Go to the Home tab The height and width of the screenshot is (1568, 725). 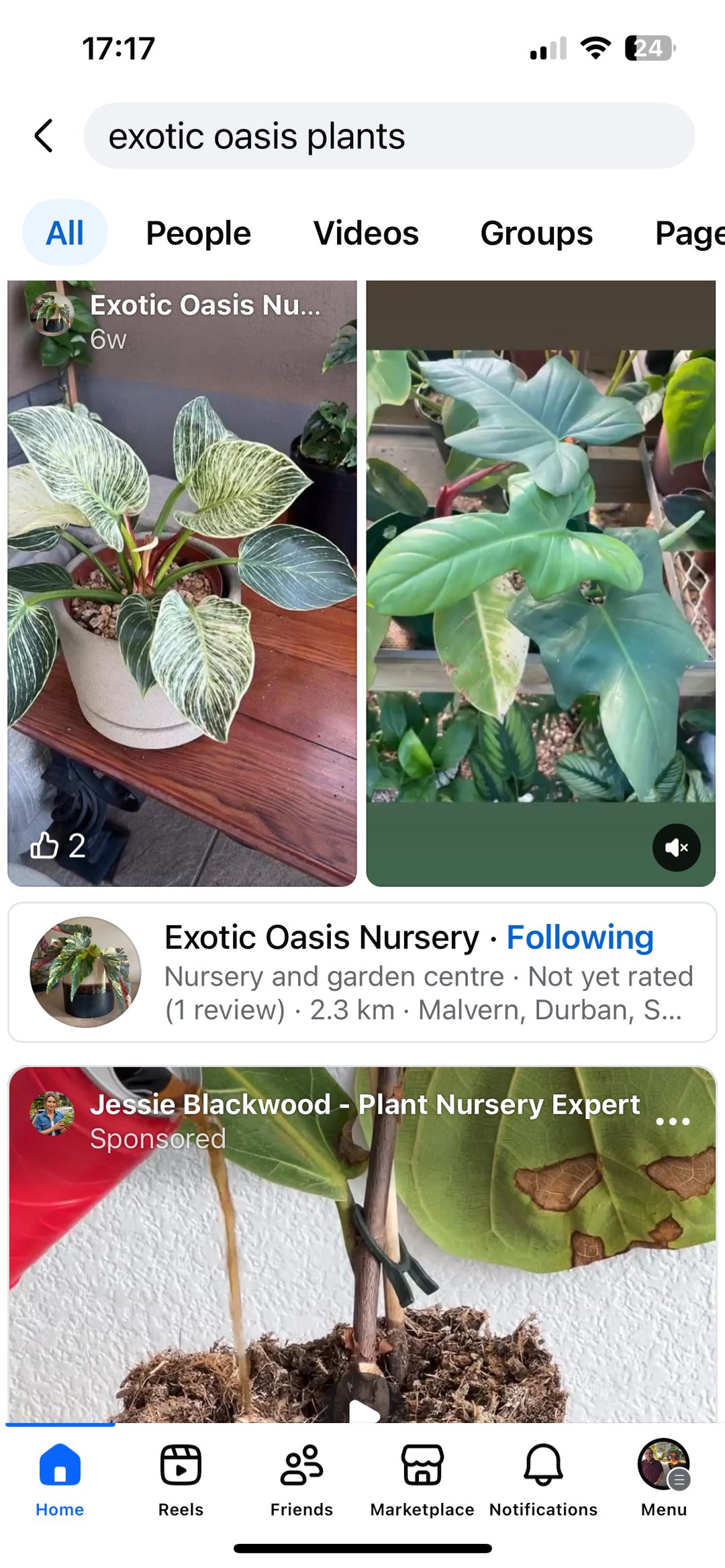click(x=60, y=1479)
